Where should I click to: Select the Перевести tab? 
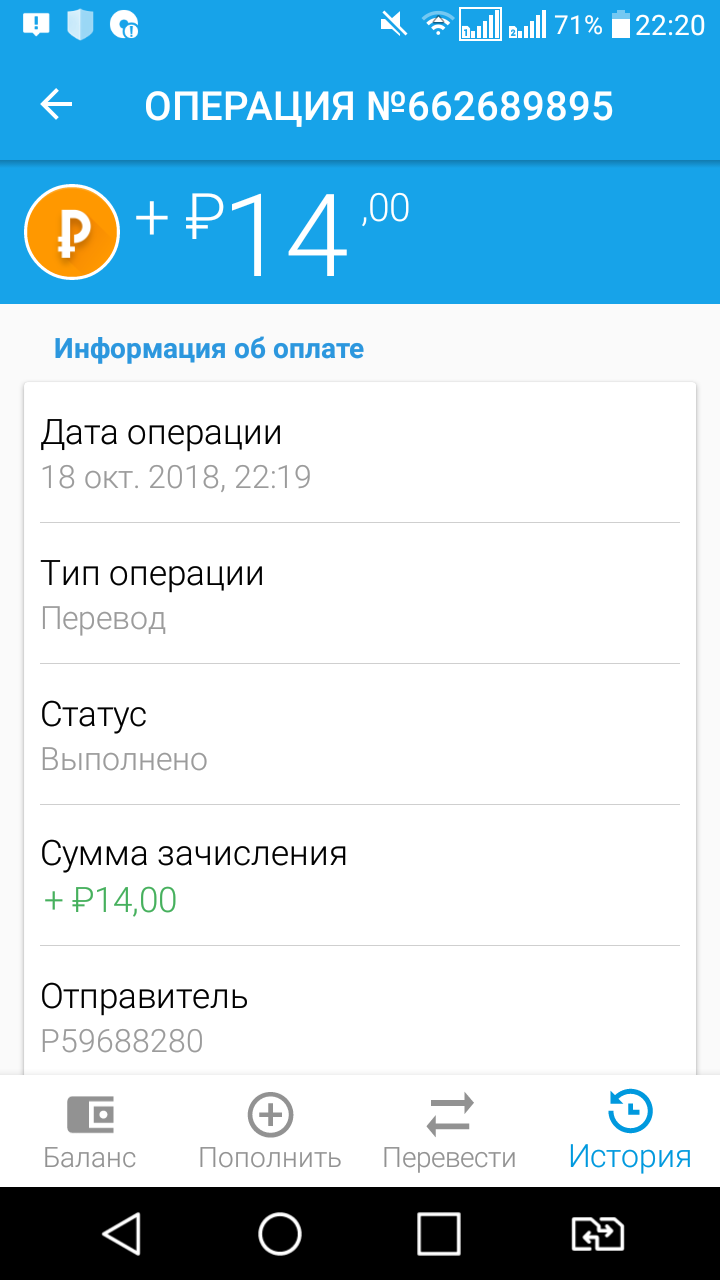click(450, 1131)
